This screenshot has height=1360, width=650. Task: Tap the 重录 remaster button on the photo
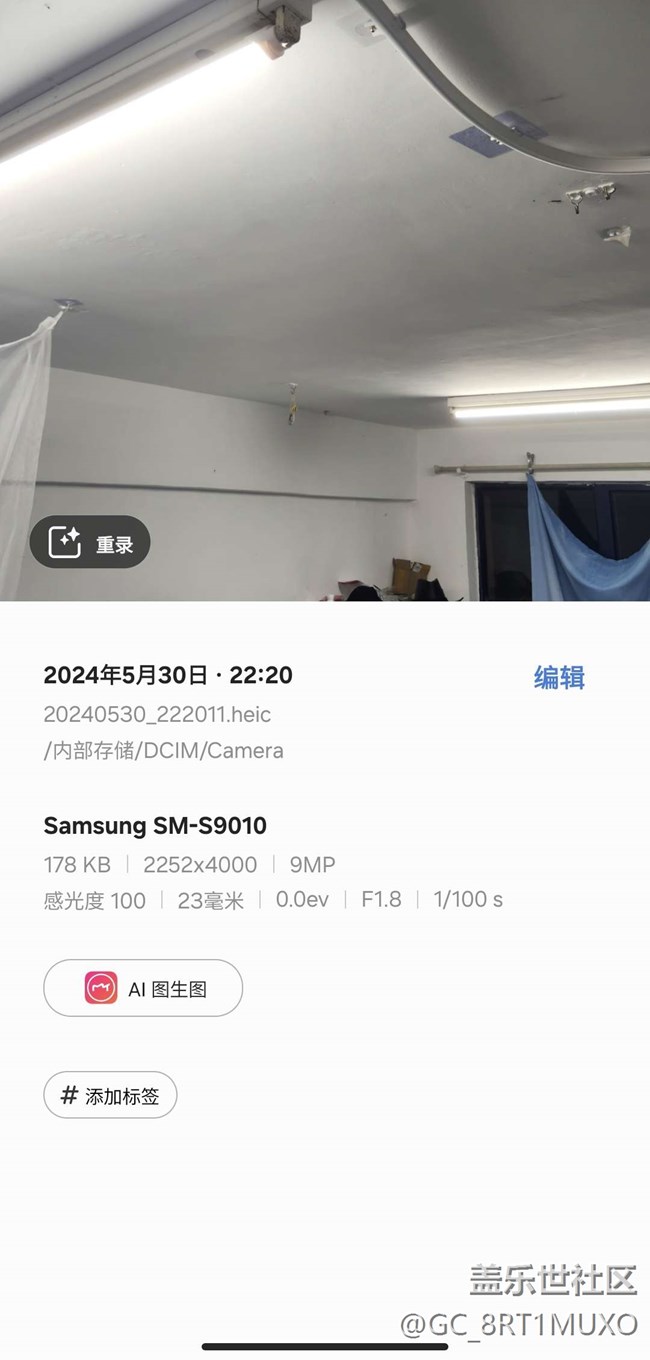[x=90, y=542]
